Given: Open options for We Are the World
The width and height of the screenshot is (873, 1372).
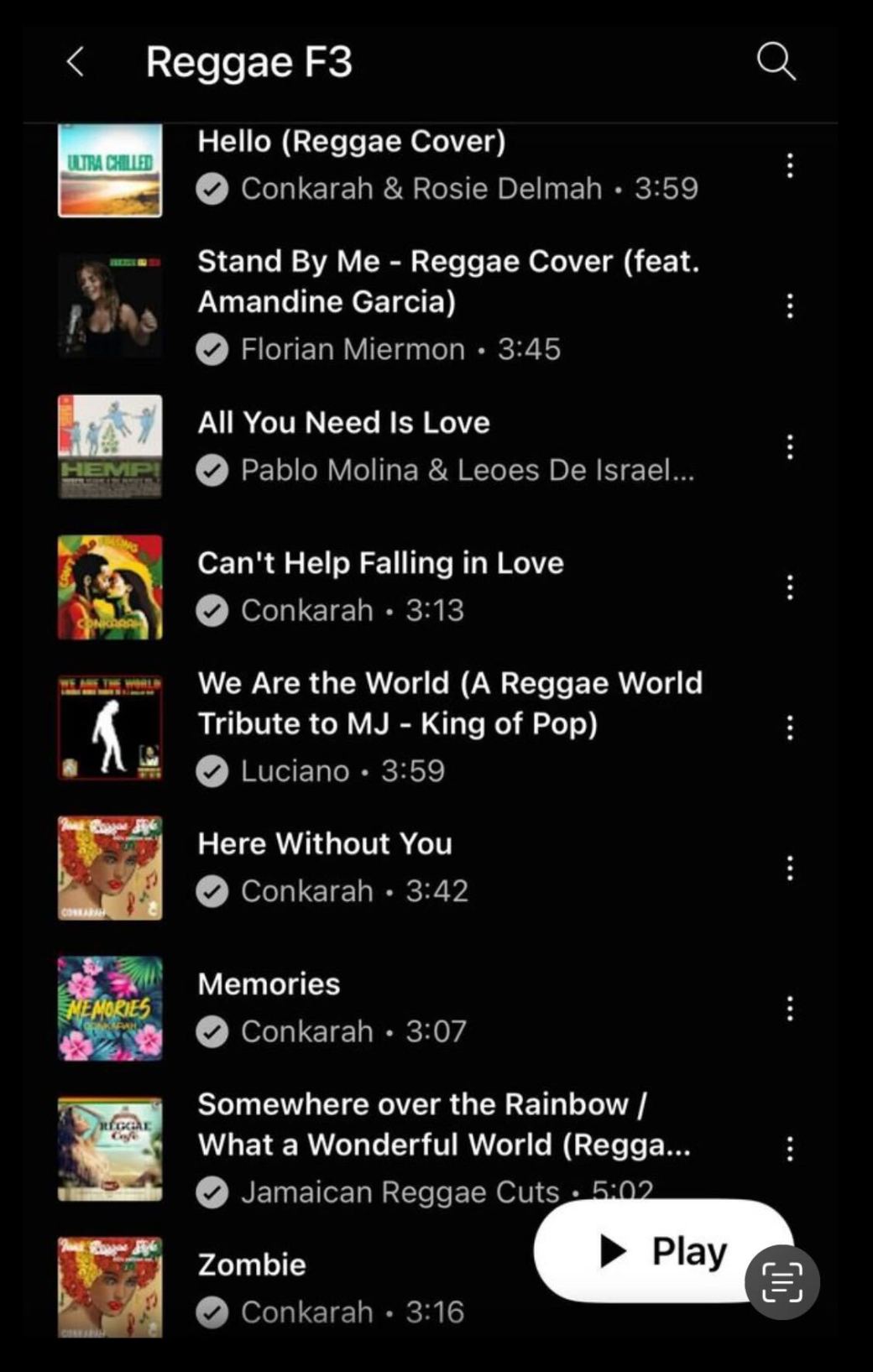Looking at the screenshot, I should coord(790,727).
